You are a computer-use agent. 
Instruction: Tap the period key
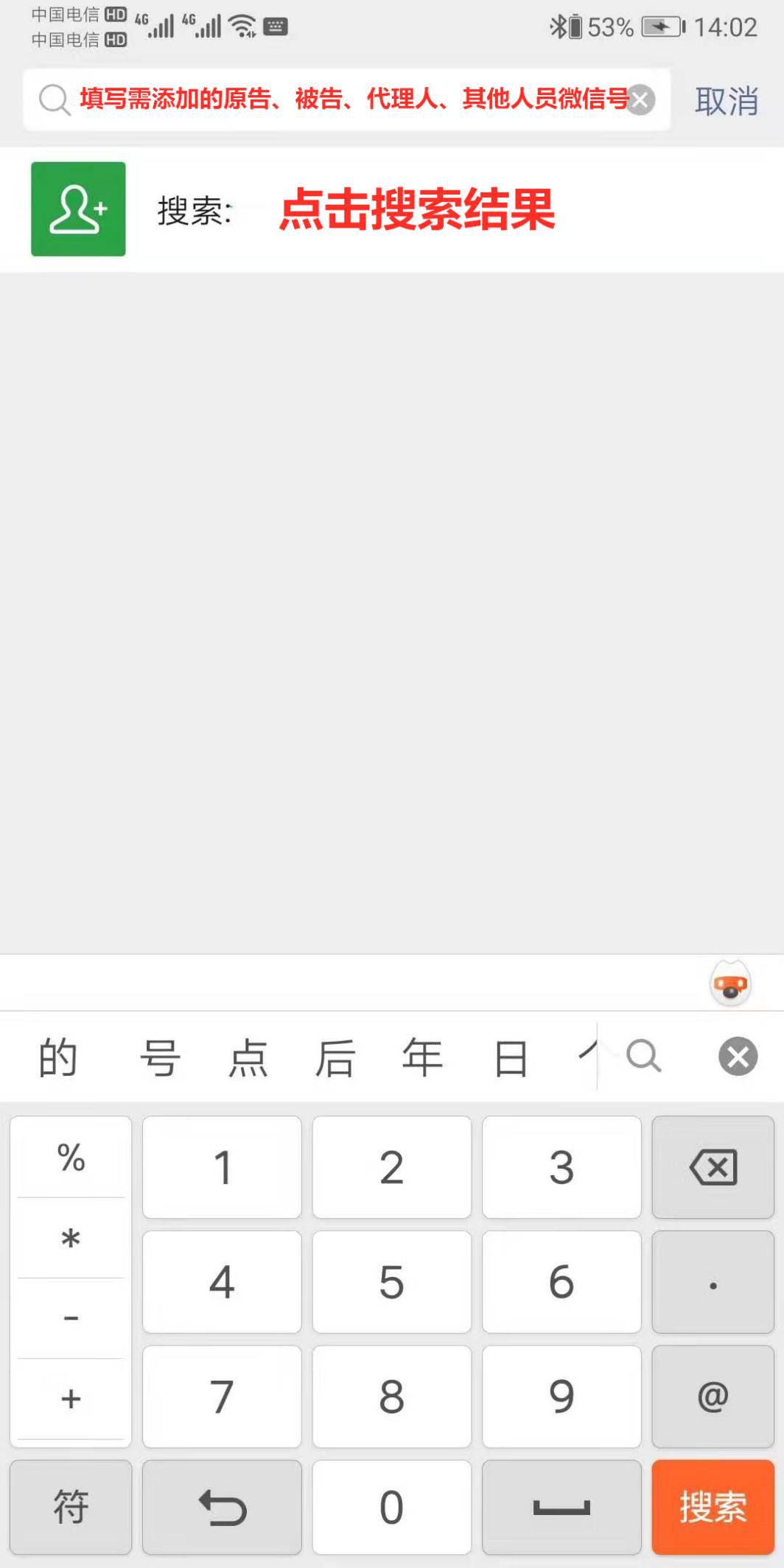(x=713, y=1282)
